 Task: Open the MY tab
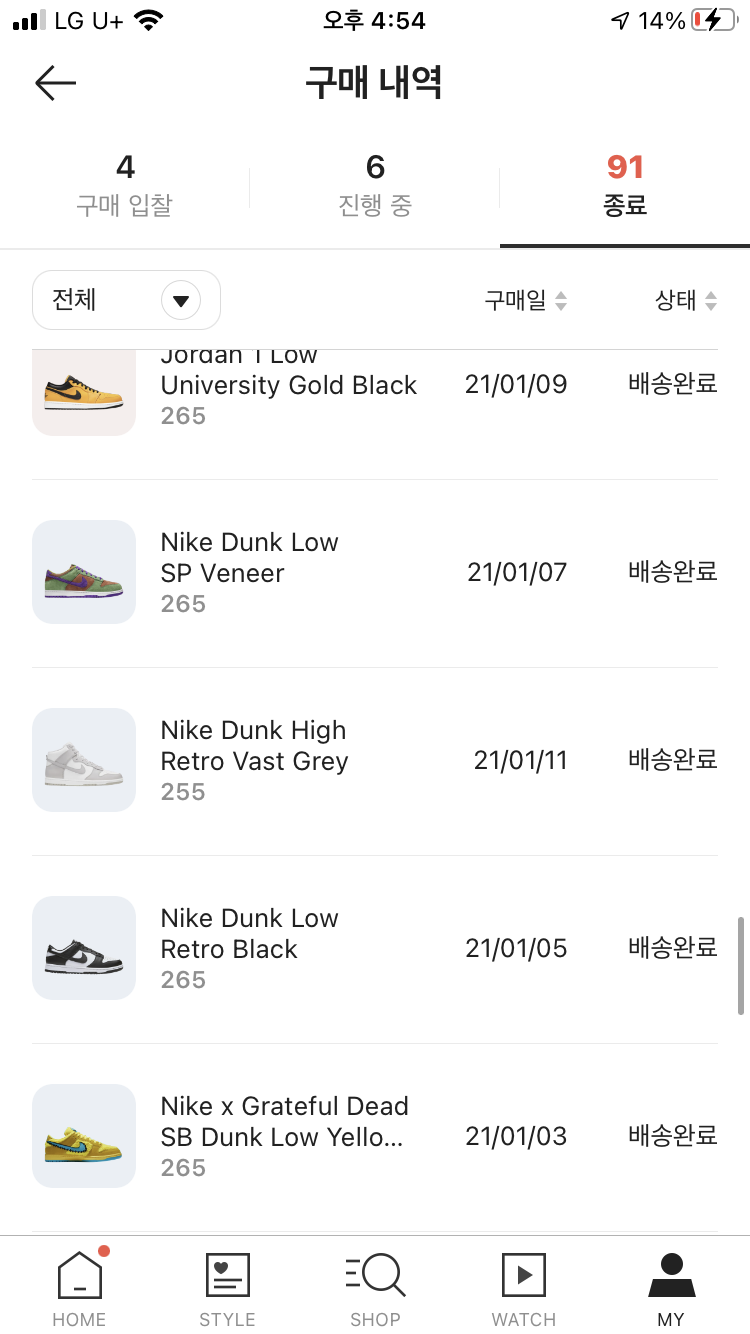[671, 1288]
